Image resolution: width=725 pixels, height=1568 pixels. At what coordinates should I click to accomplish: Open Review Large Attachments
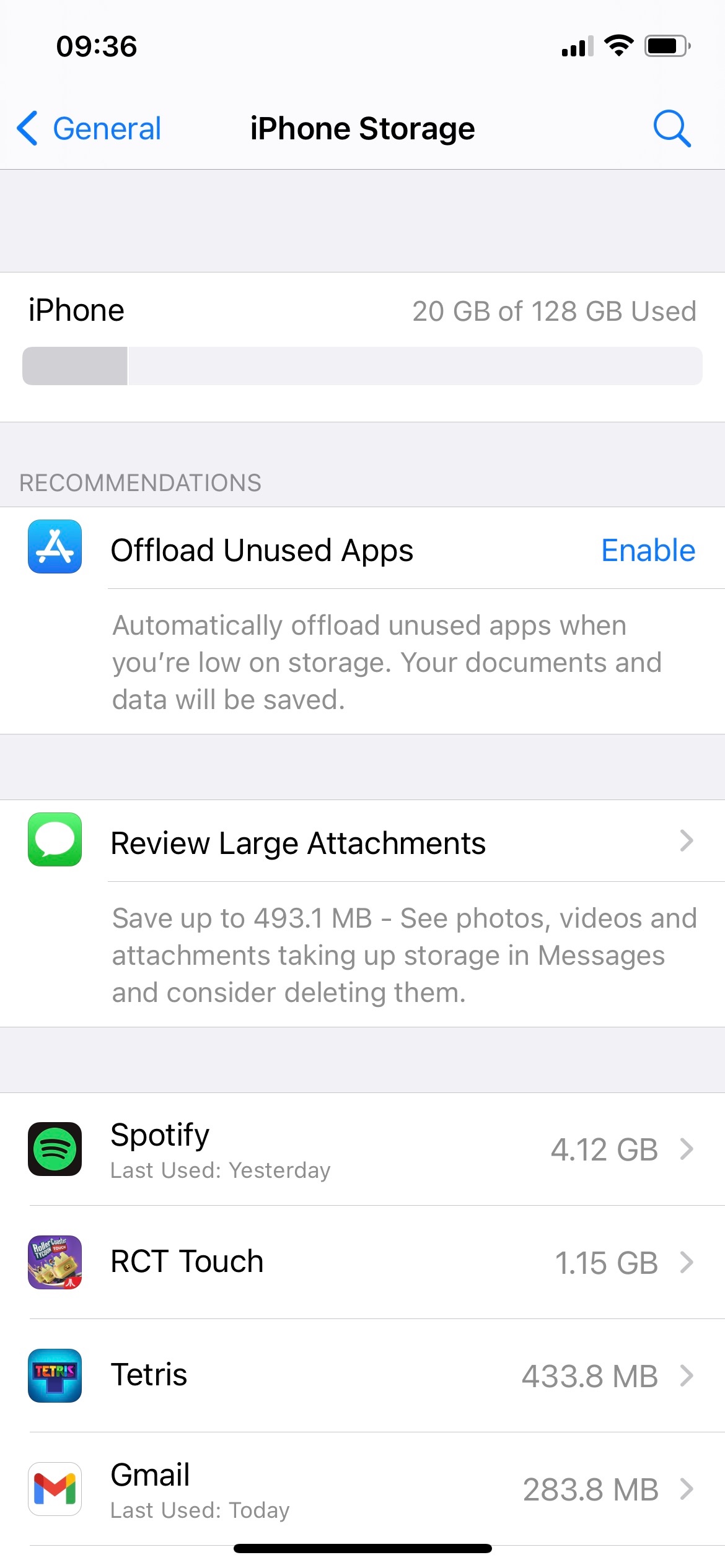[362, 842]
